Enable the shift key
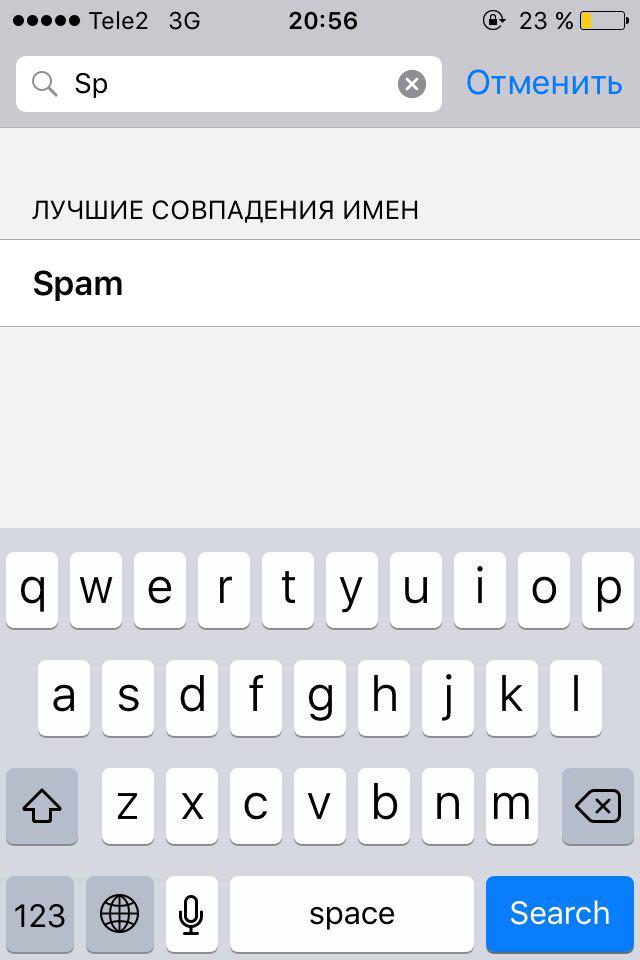The width and height of the screenshot is (640, 960). [x=42, y=806]
